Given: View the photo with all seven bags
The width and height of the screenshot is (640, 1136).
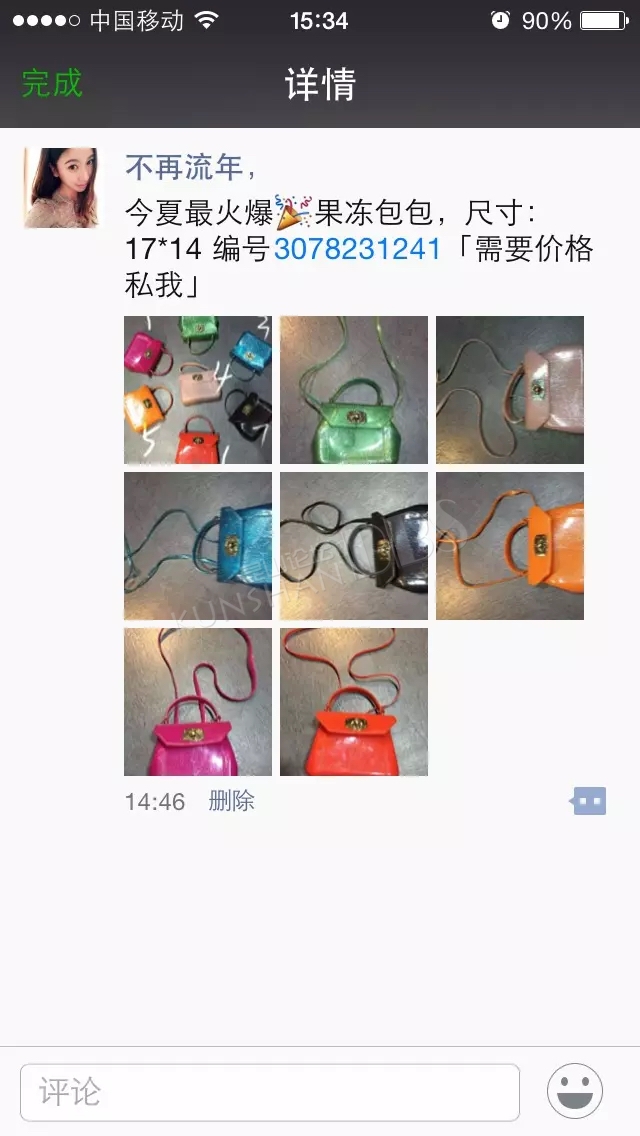Looking at the screenshot, I should (198, 390).
